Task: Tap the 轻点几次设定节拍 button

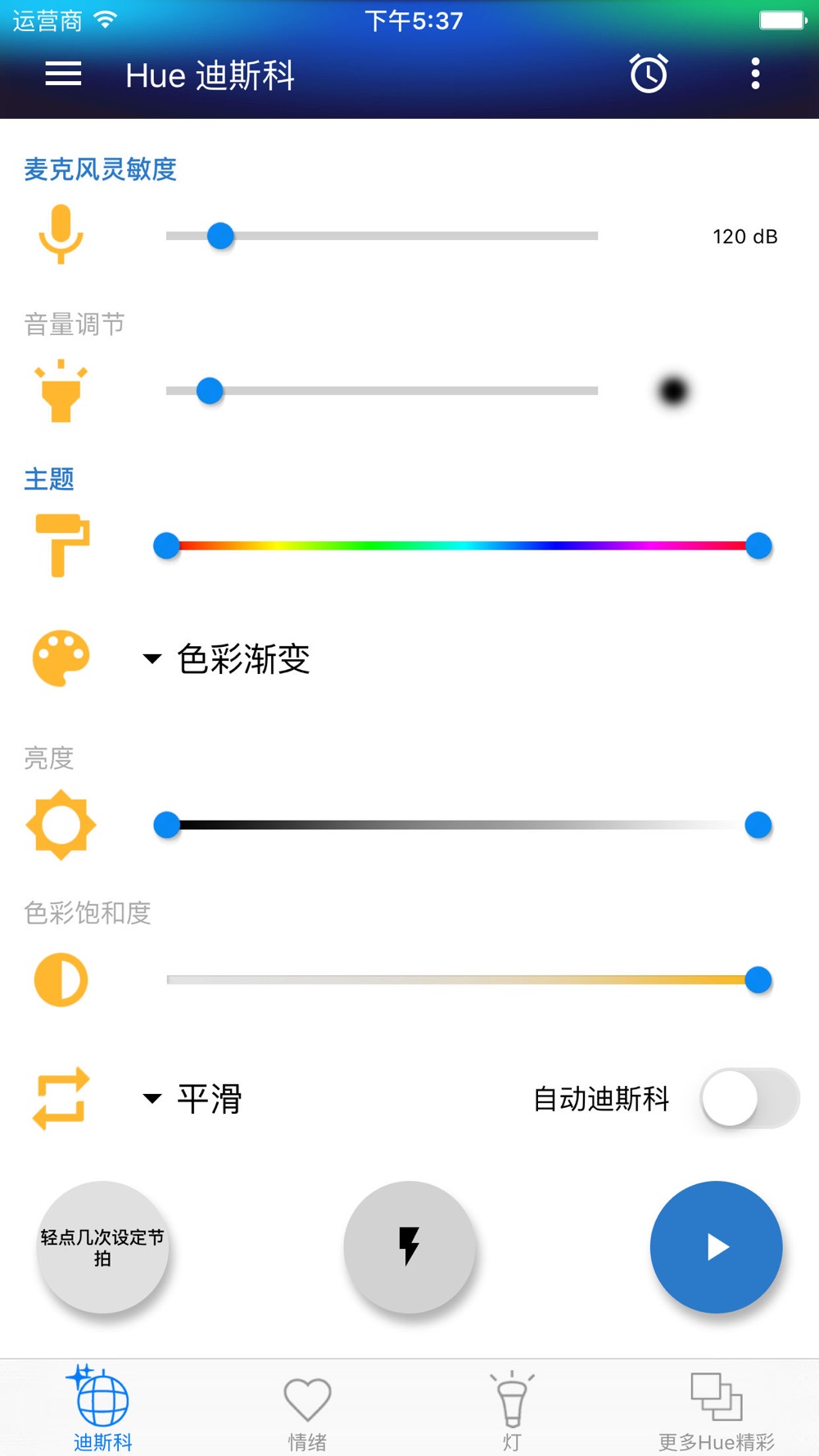Action: [x=102, y=1246]
